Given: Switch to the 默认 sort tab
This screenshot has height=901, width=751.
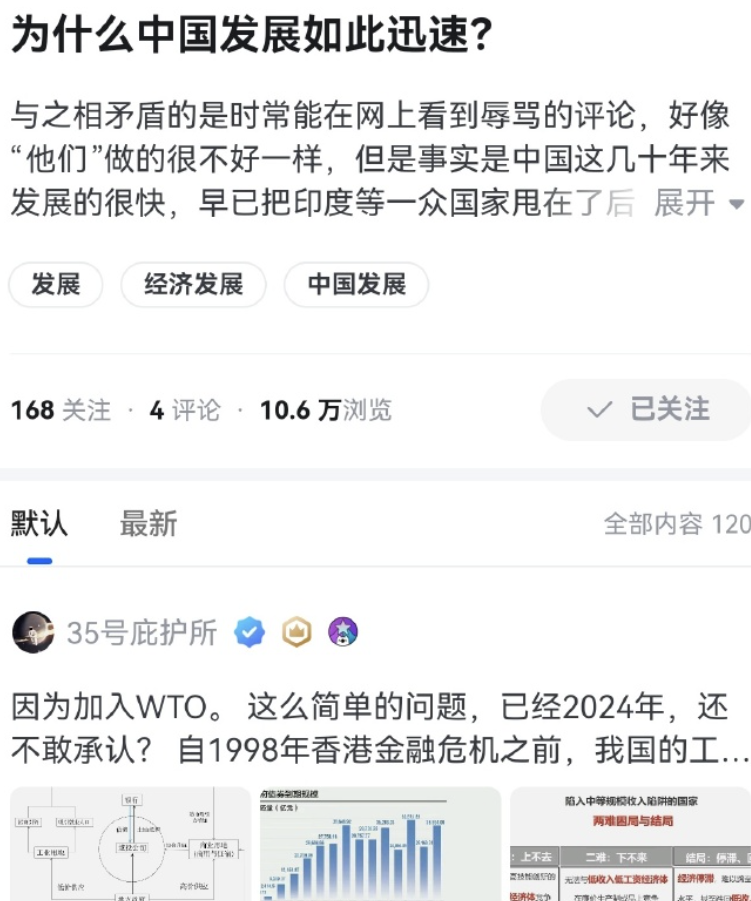Looking at the screenshot, I should click(39, 523).
